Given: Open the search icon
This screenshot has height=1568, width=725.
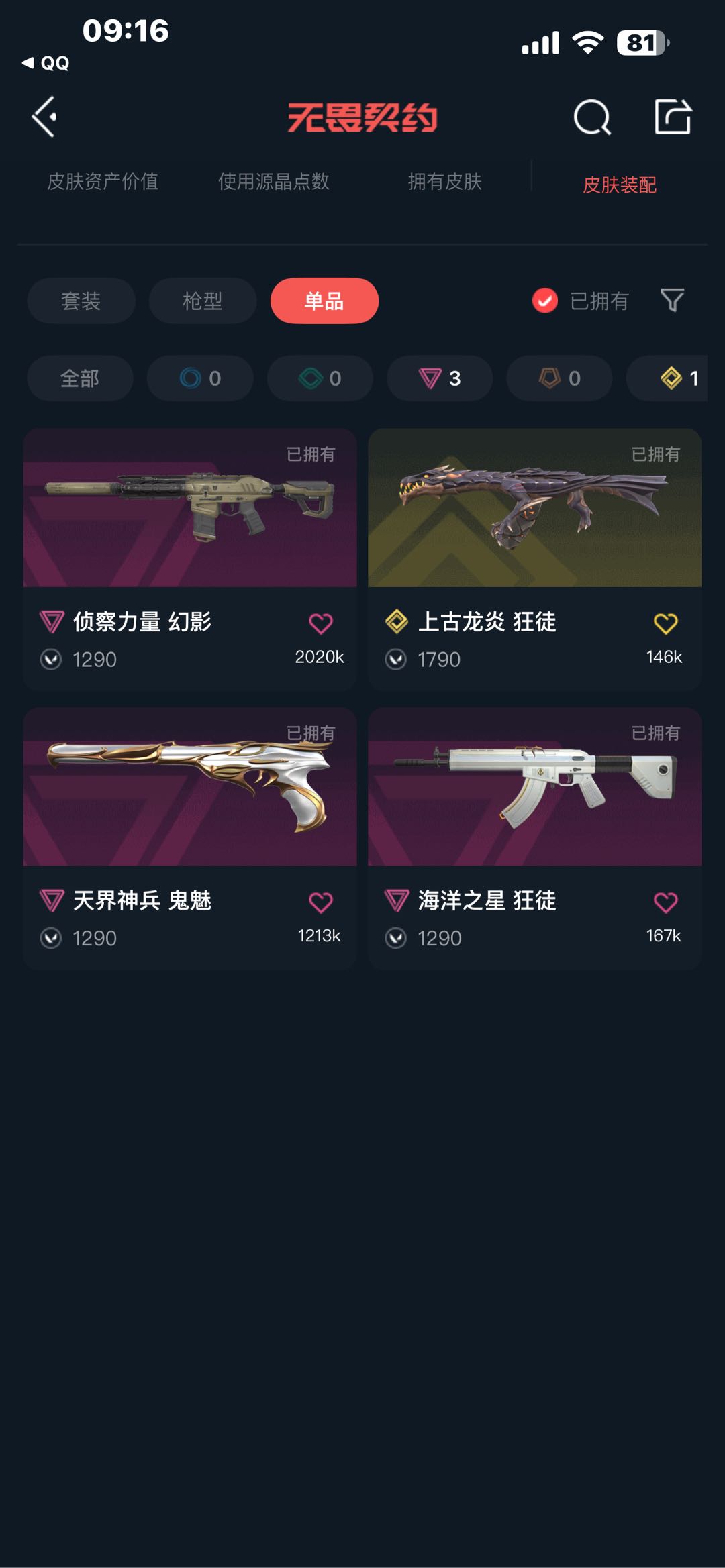Looking at the screenshot, I should coord(591,117).
